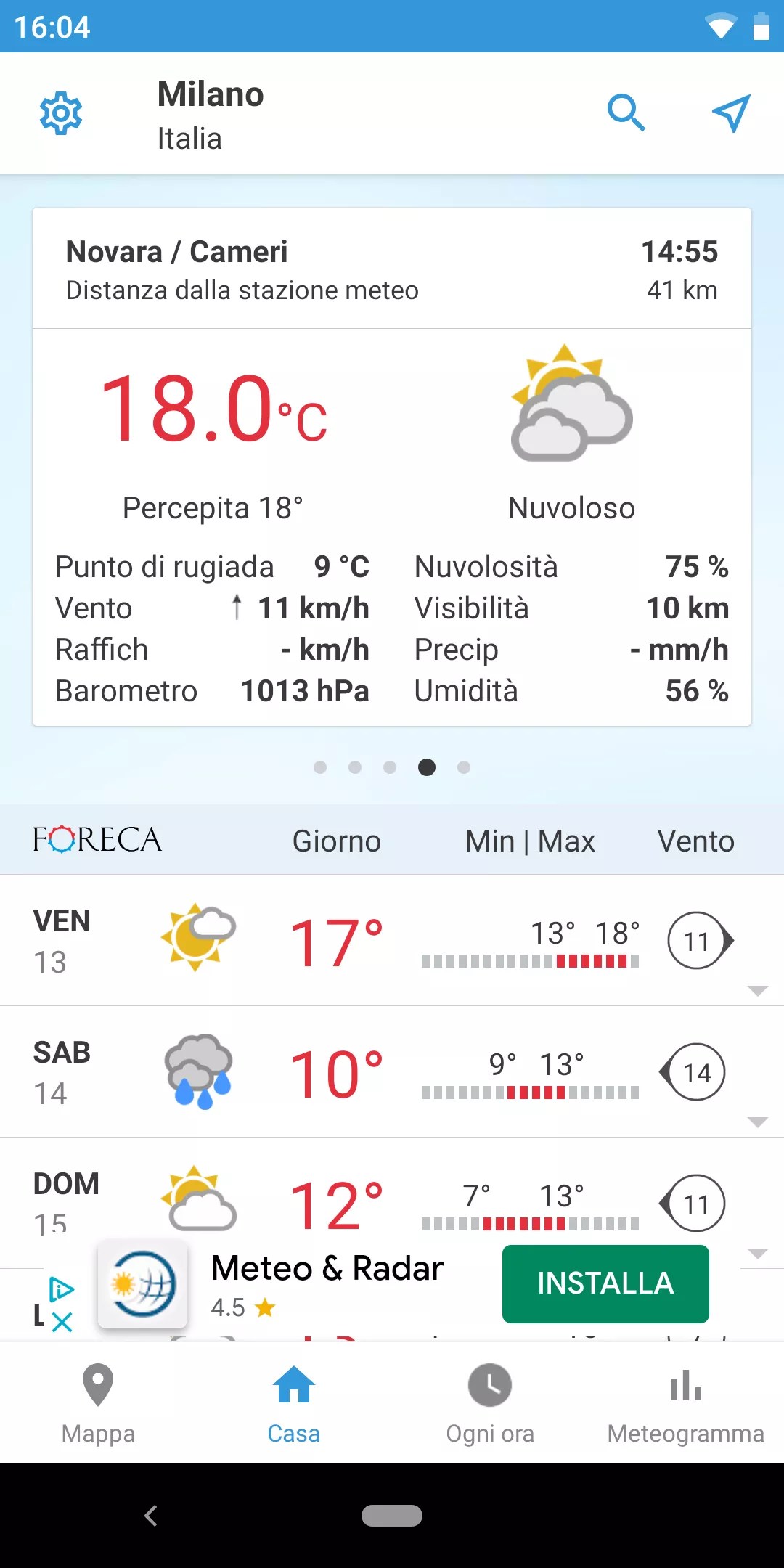Expand the SAB 14 forecast row
The image size is (784, 1568).
coord(757,1122)
